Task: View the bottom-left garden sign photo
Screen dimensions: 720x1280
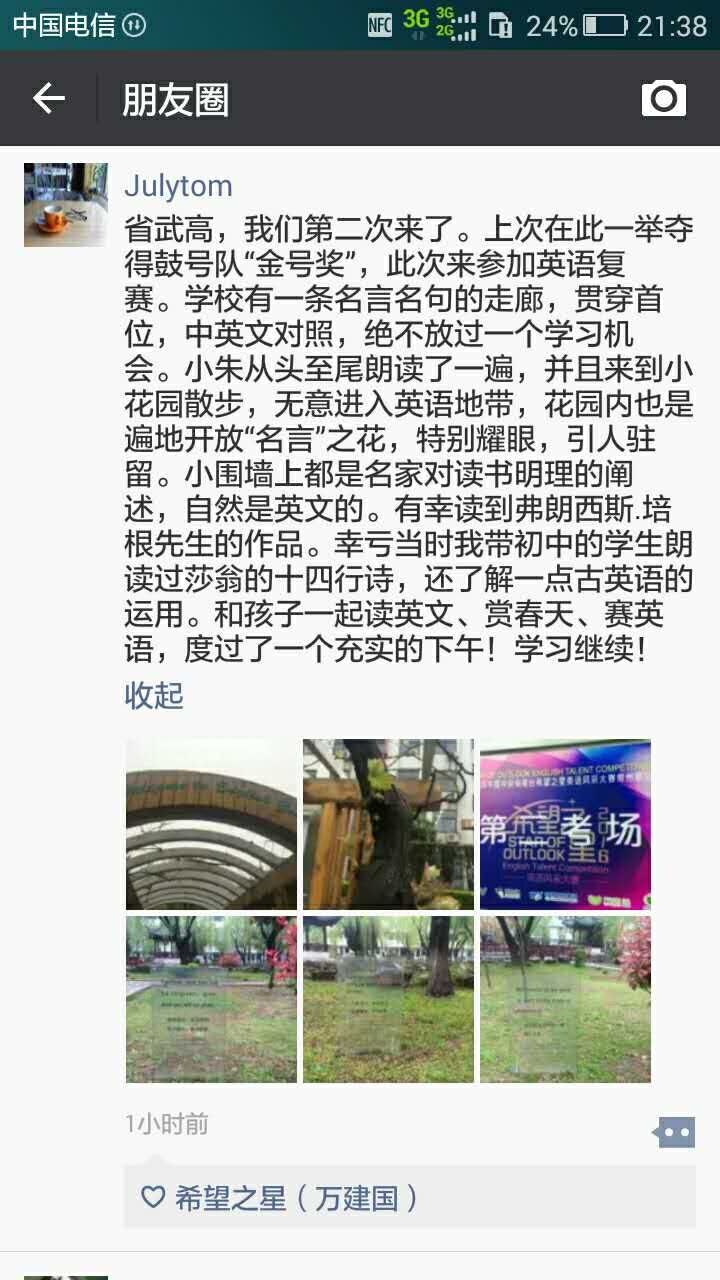Action: [211, 1000]
